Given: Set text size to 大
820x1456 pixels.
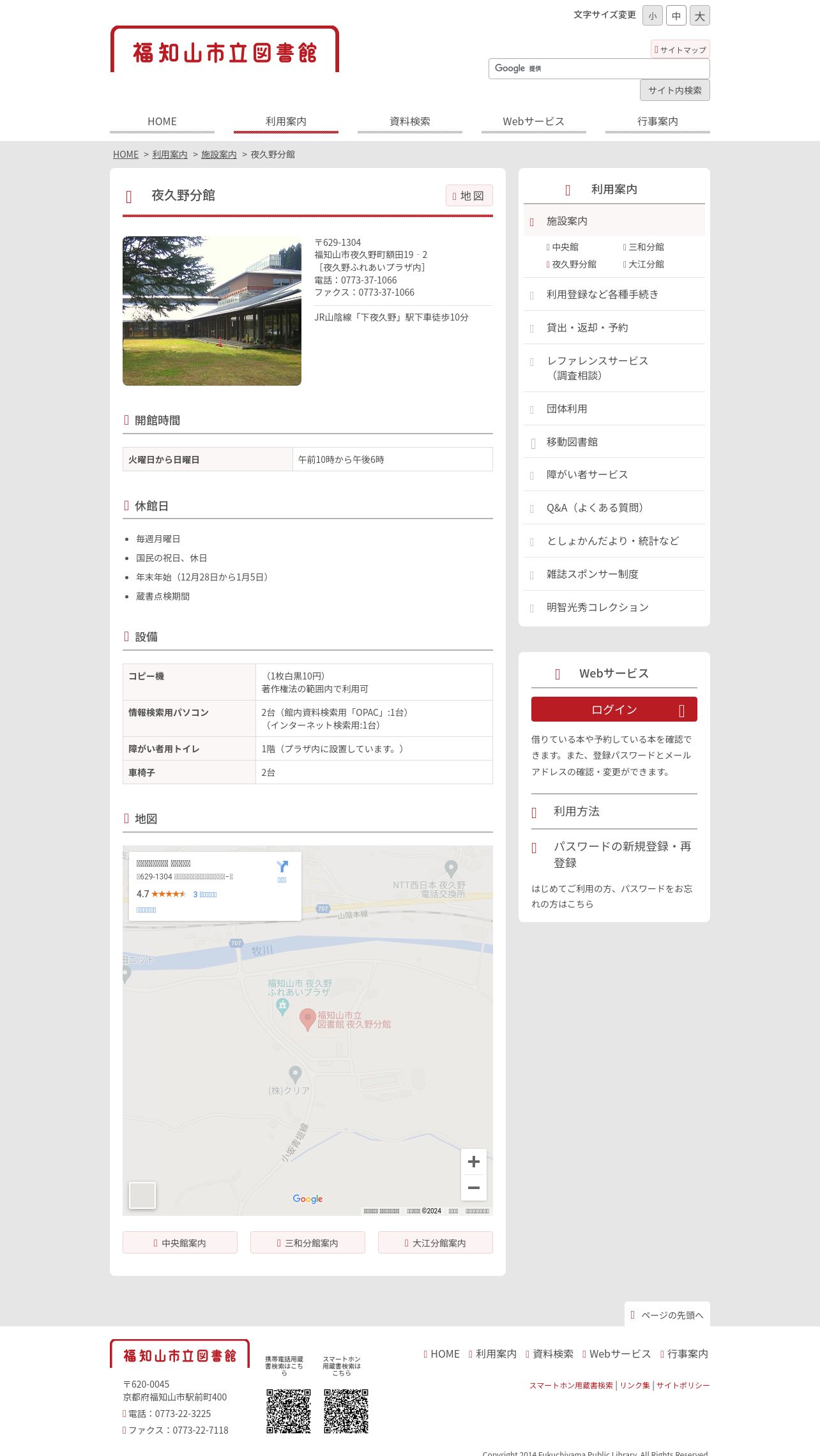Looking at the screenshot, I should [x=699, y=16].
